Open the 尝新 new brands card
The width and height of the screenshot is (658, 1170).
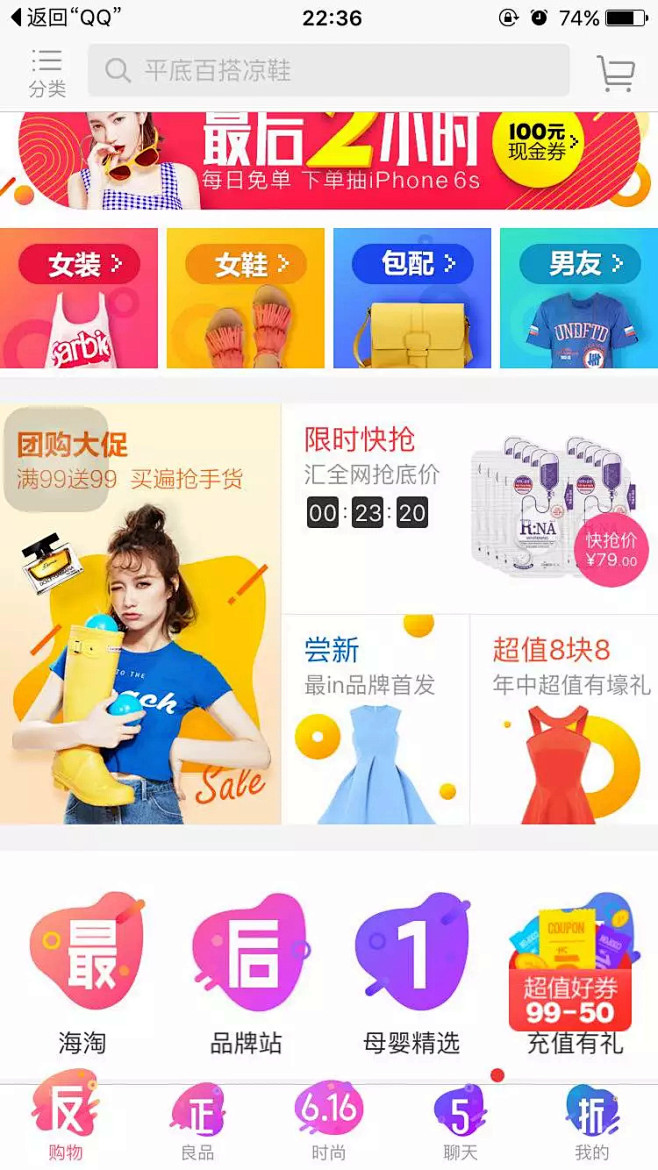coord(375,720)
